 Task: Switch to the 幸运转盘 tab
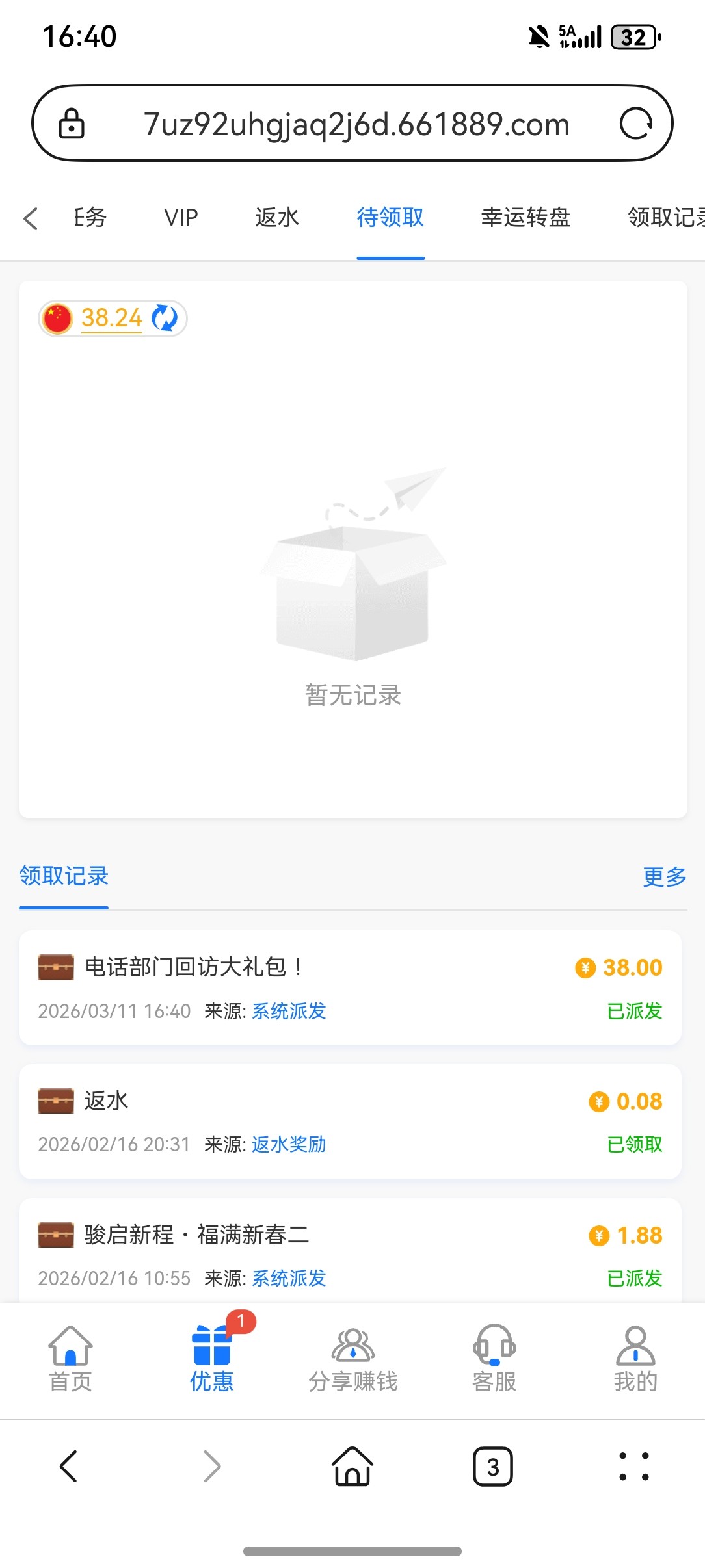click(525, 218)
